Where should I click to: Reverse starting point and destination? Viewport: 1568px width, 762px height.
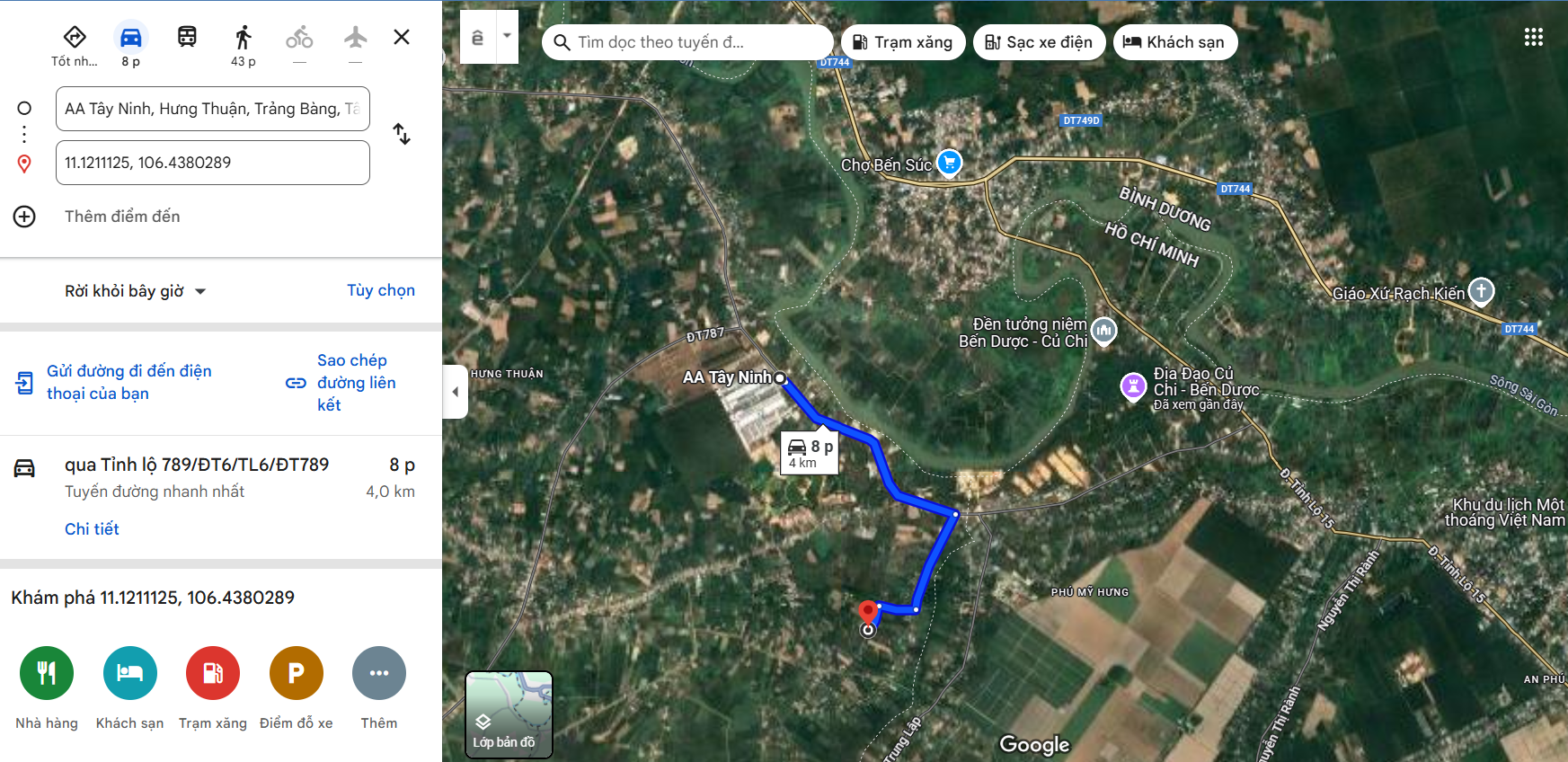(x=402, y=135)
